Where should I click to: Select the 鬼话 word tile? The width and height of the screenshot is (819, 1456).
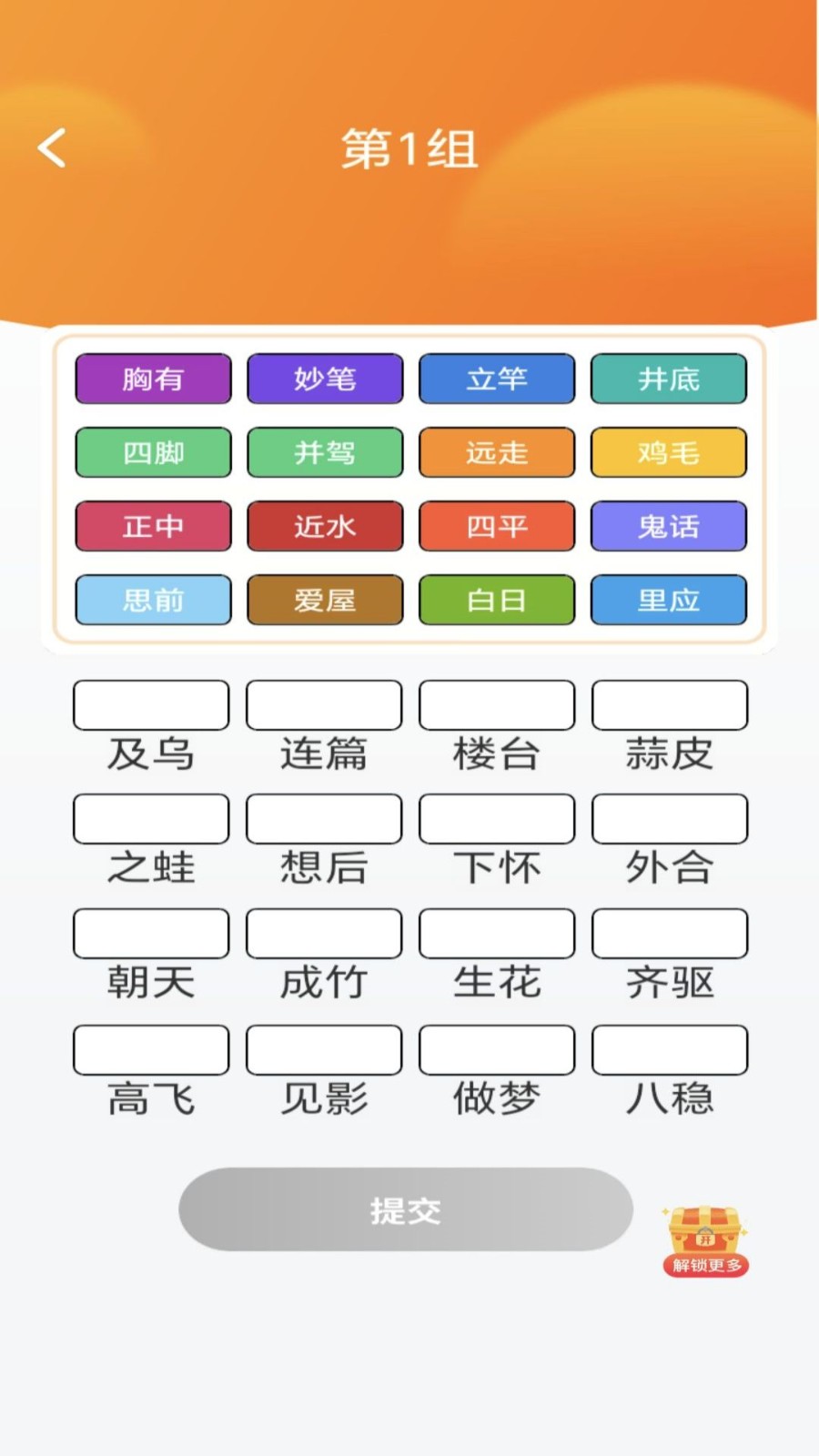(x=669, y=527)
